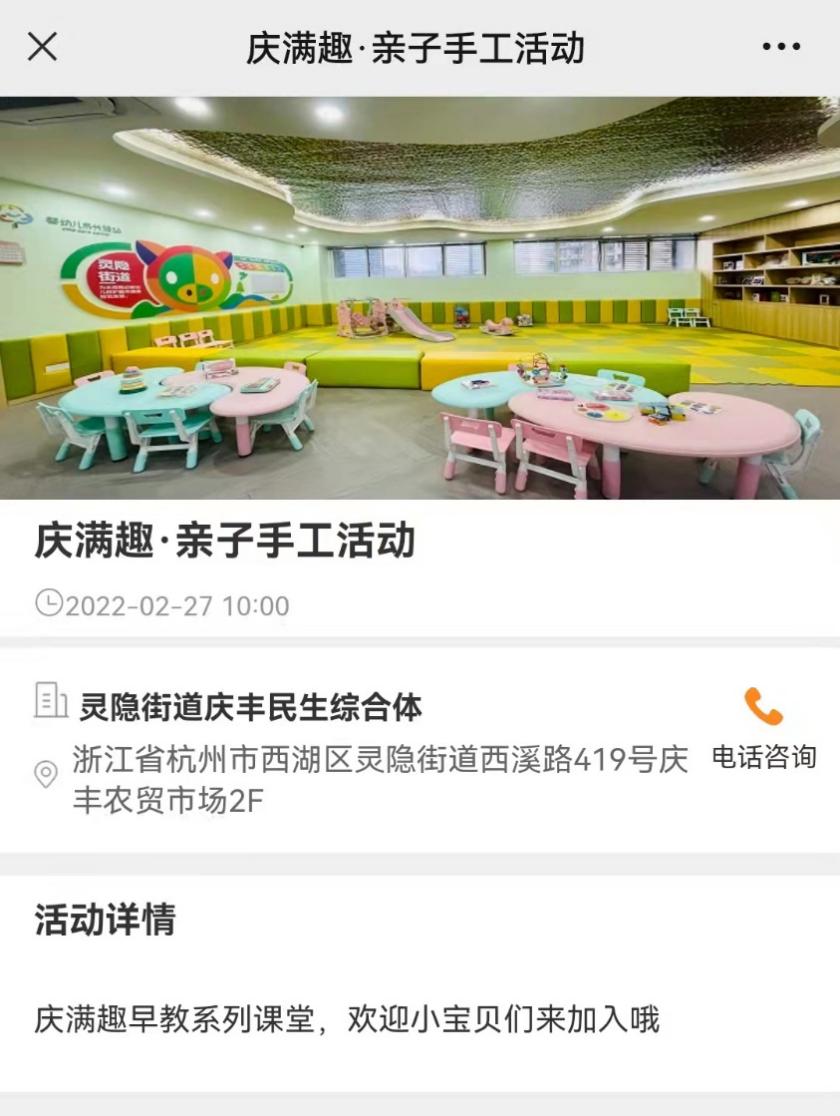The image size is (840, 1116).
Task: Call via 电话咨询 phone button
Action: pyautogui.click(x=763, y=728)
